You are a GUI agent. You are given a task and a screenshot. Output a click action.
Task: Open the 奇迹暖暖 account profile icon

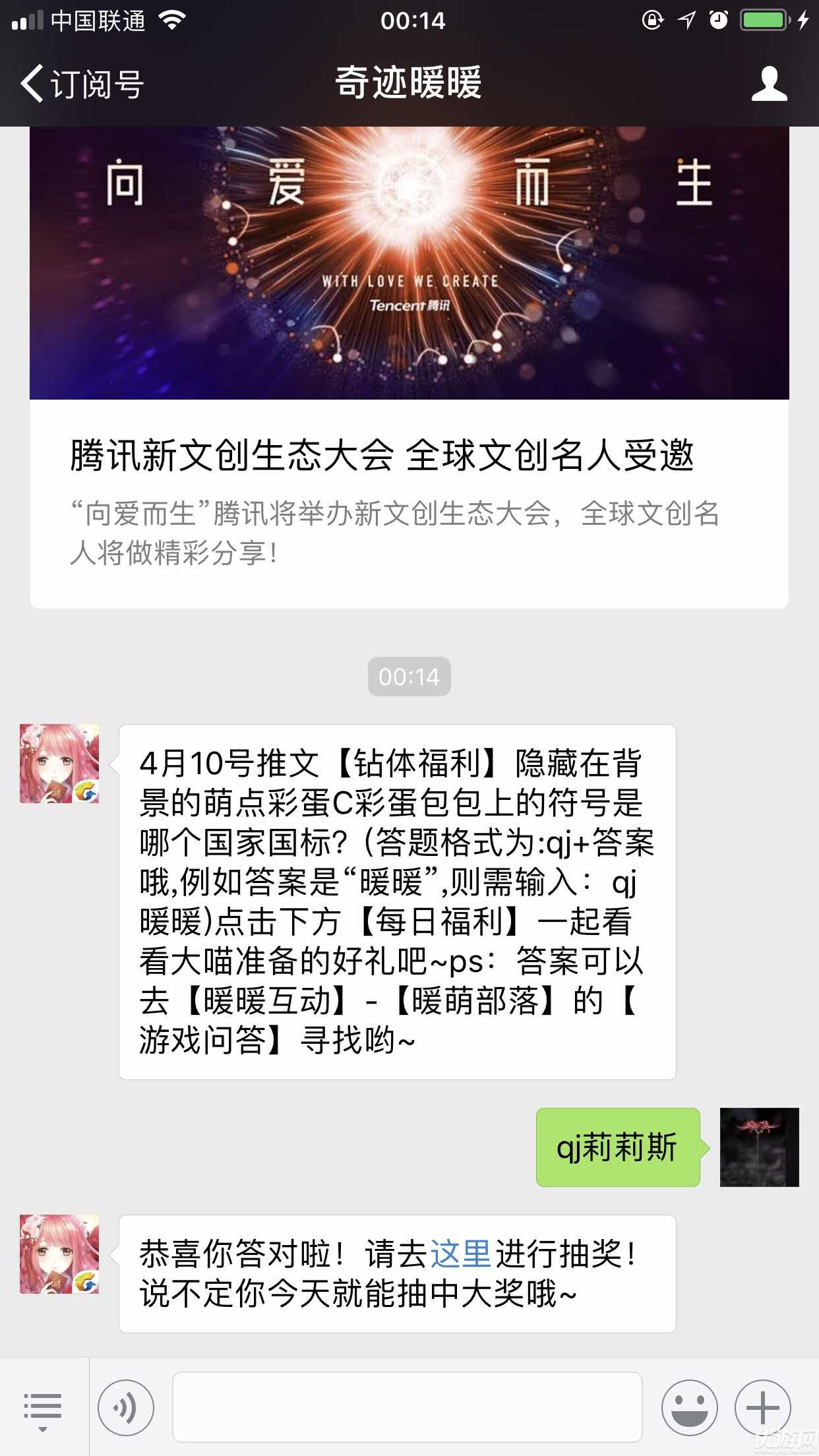769,84
